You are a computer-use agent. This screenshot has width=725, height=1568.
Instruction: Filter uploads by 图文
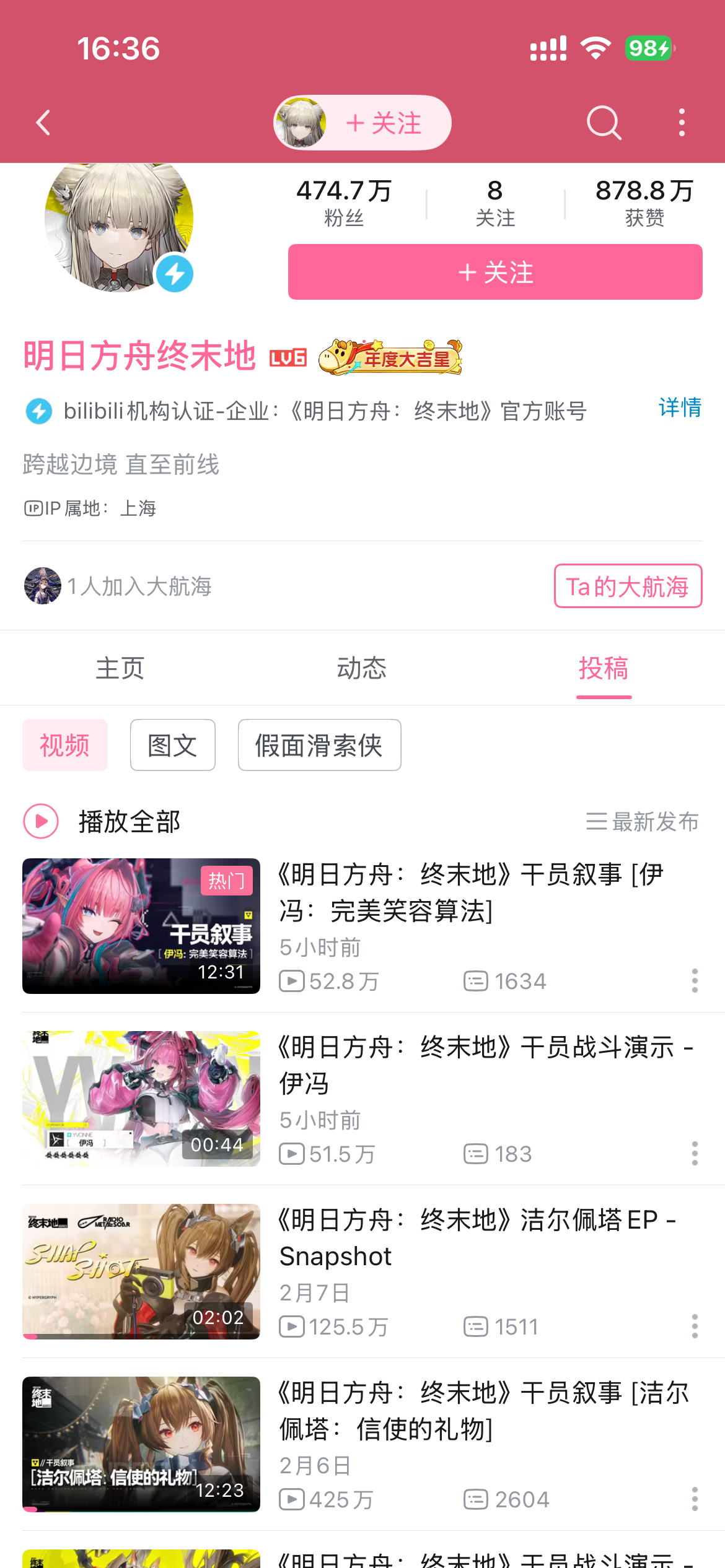pyautogui.click(x=172, y=745)
